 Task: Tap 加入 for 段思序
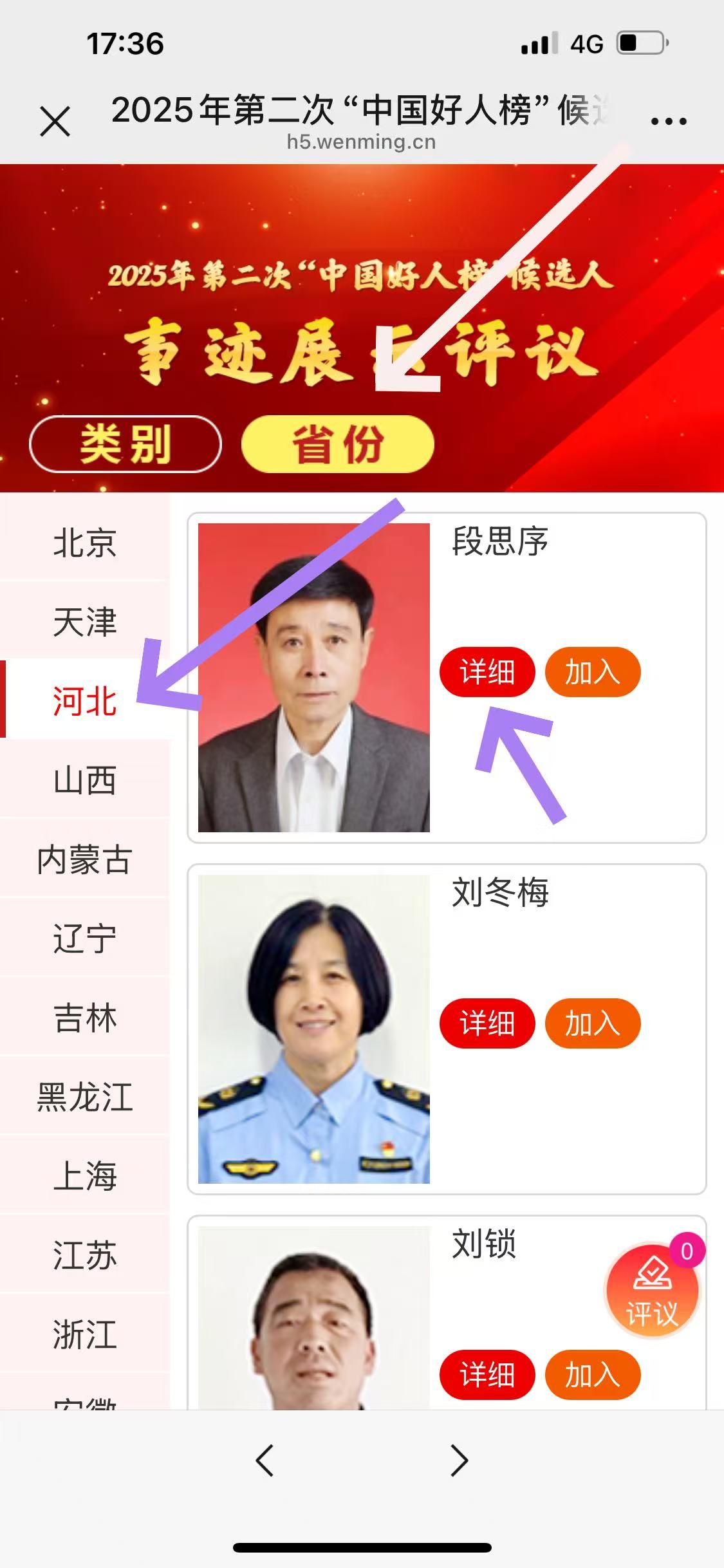[x=592, y=672]
